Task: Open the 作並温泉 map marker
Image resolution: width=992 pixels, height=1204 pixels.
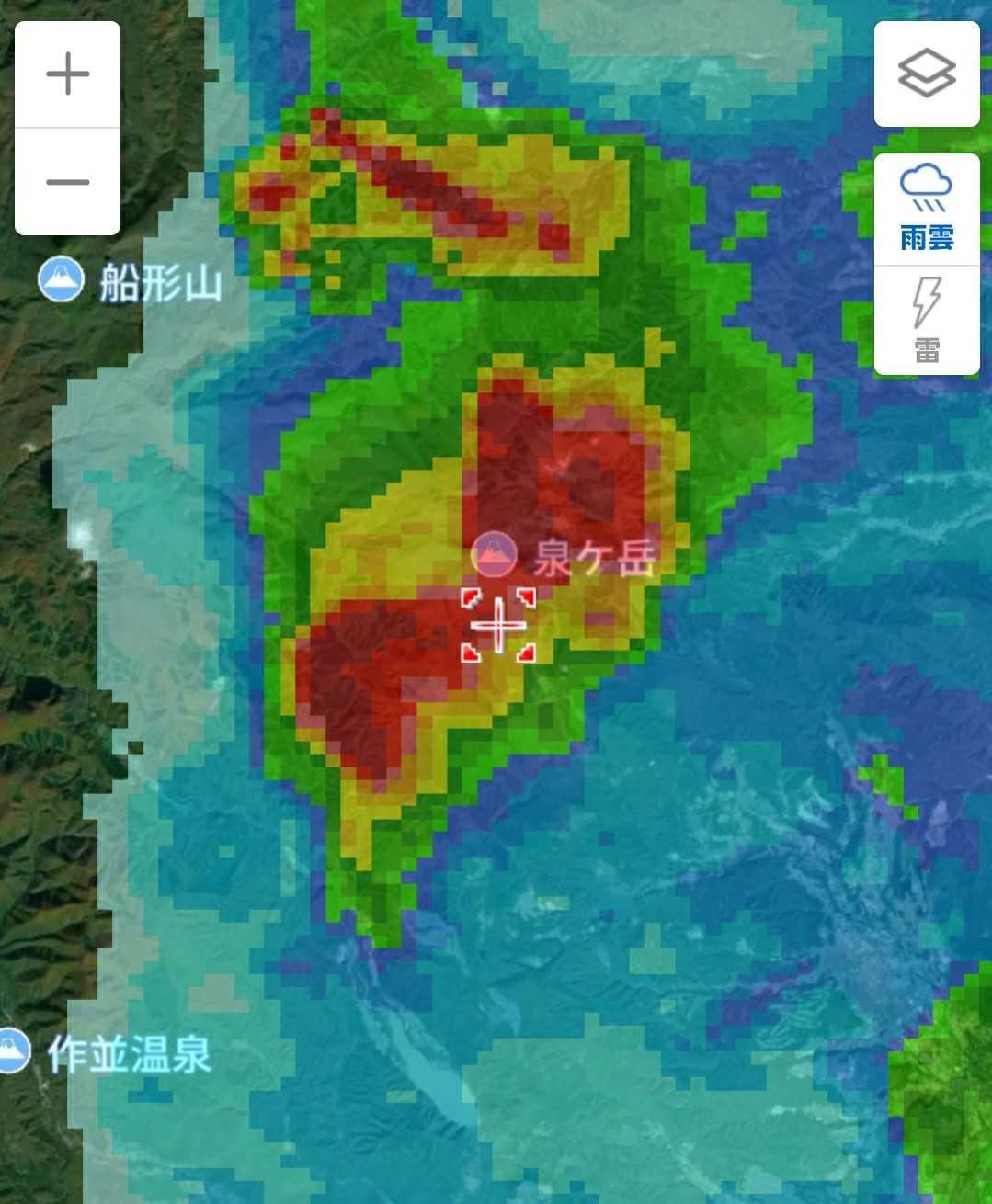Action: point(13,1052)
